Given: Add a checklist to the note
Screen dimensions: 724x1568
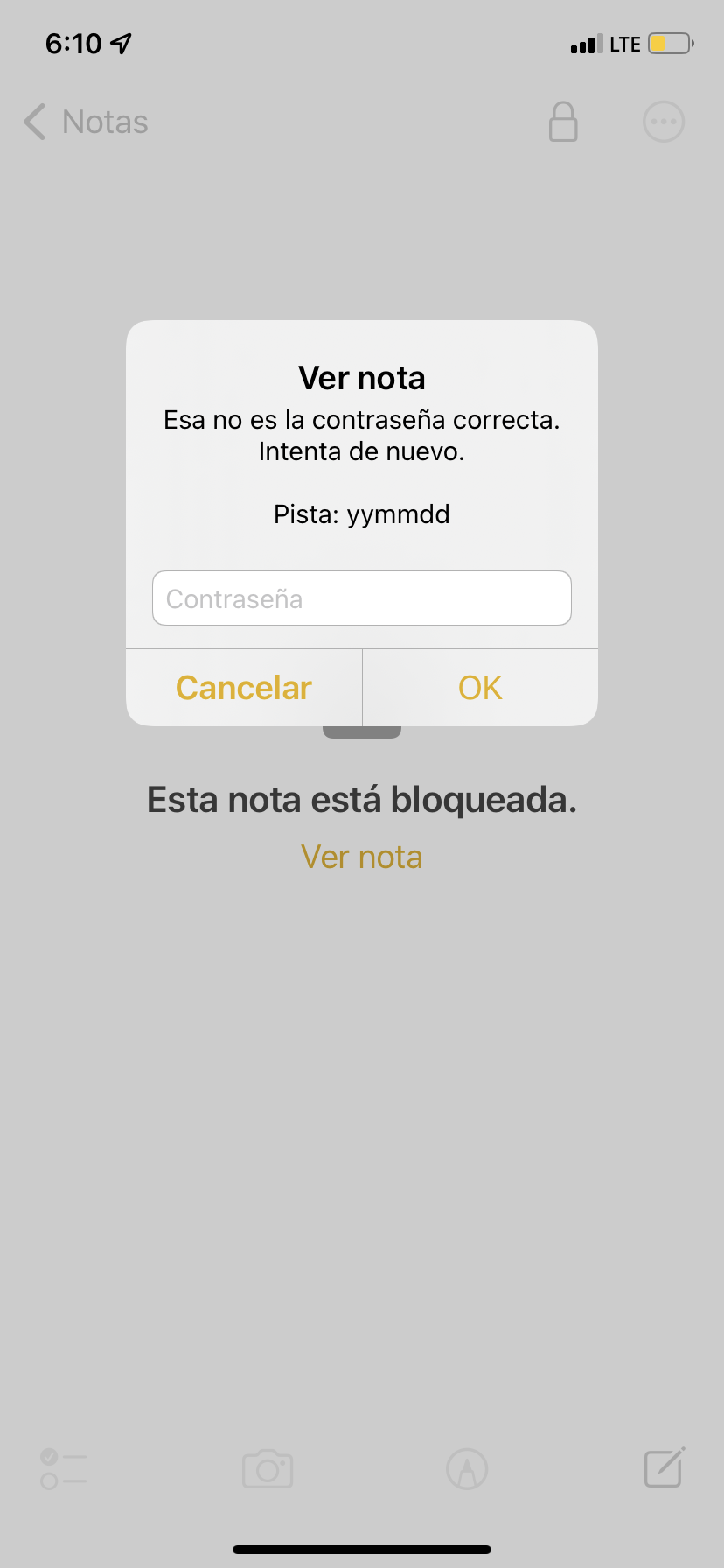Looking at the screenshot, I should click(64, 1469).
